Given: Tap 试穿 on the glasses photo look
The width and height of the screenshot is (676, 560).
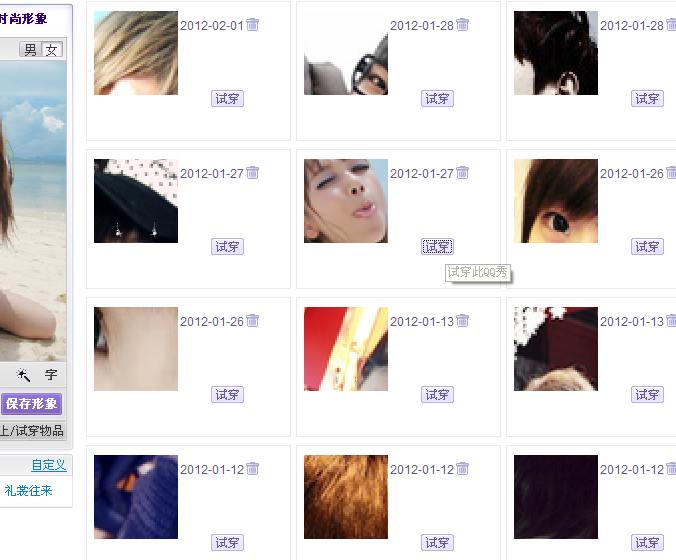Looking at the screenshot, I should (437, 99).
